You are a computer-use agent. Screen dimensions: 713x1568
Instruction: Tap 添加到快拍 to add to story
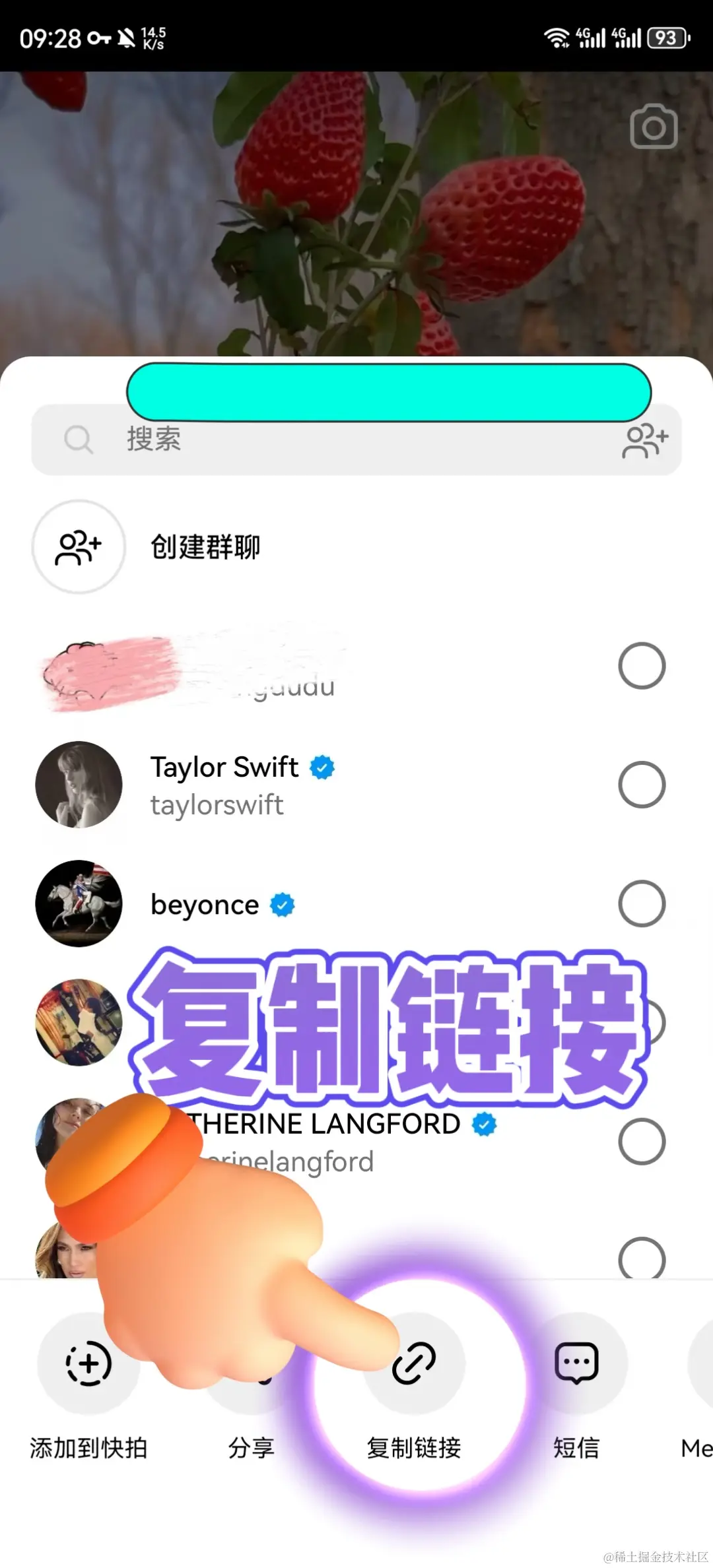88,1363
